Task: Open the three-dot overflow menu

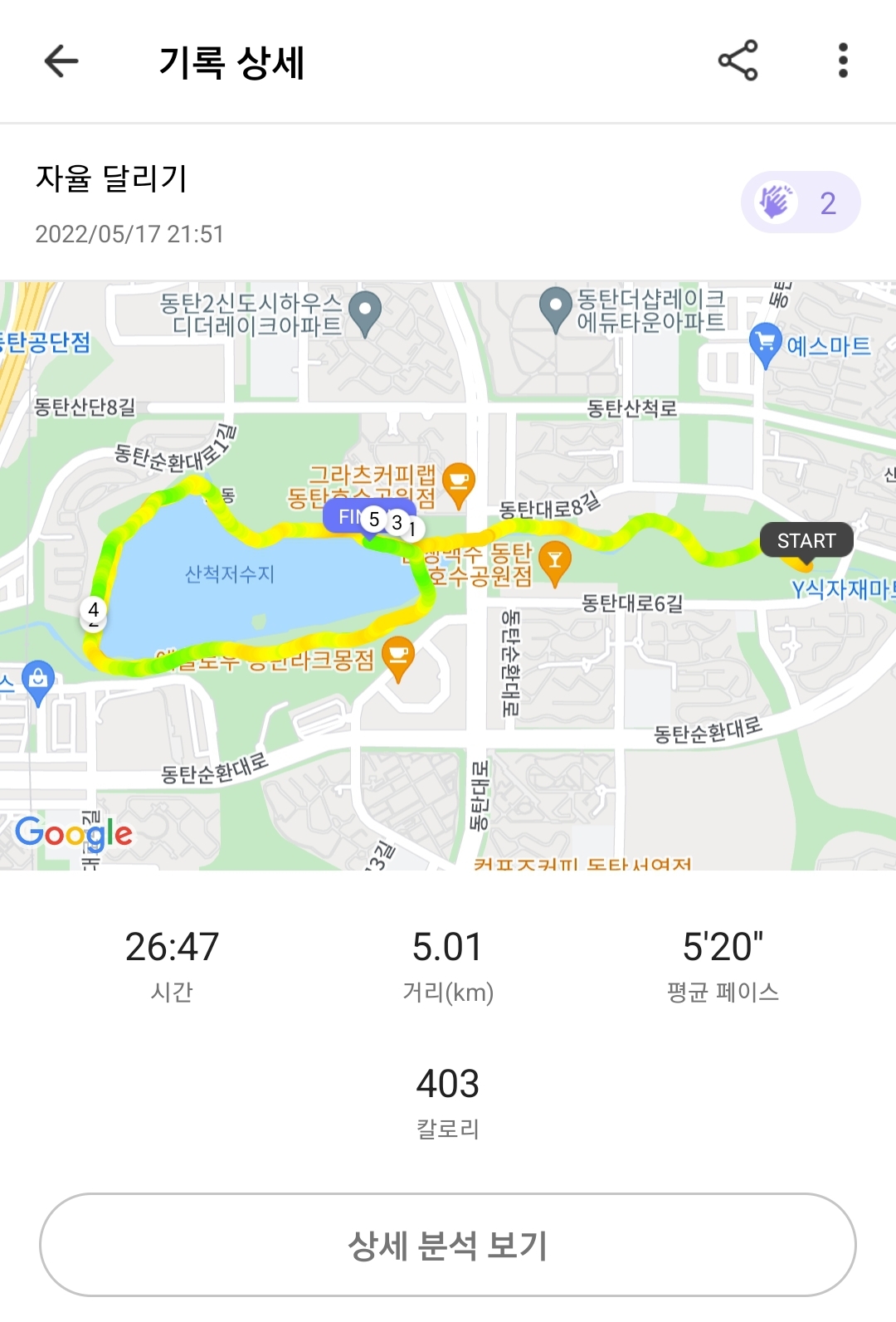Action: pyautogui.click(x=843, y=61)
